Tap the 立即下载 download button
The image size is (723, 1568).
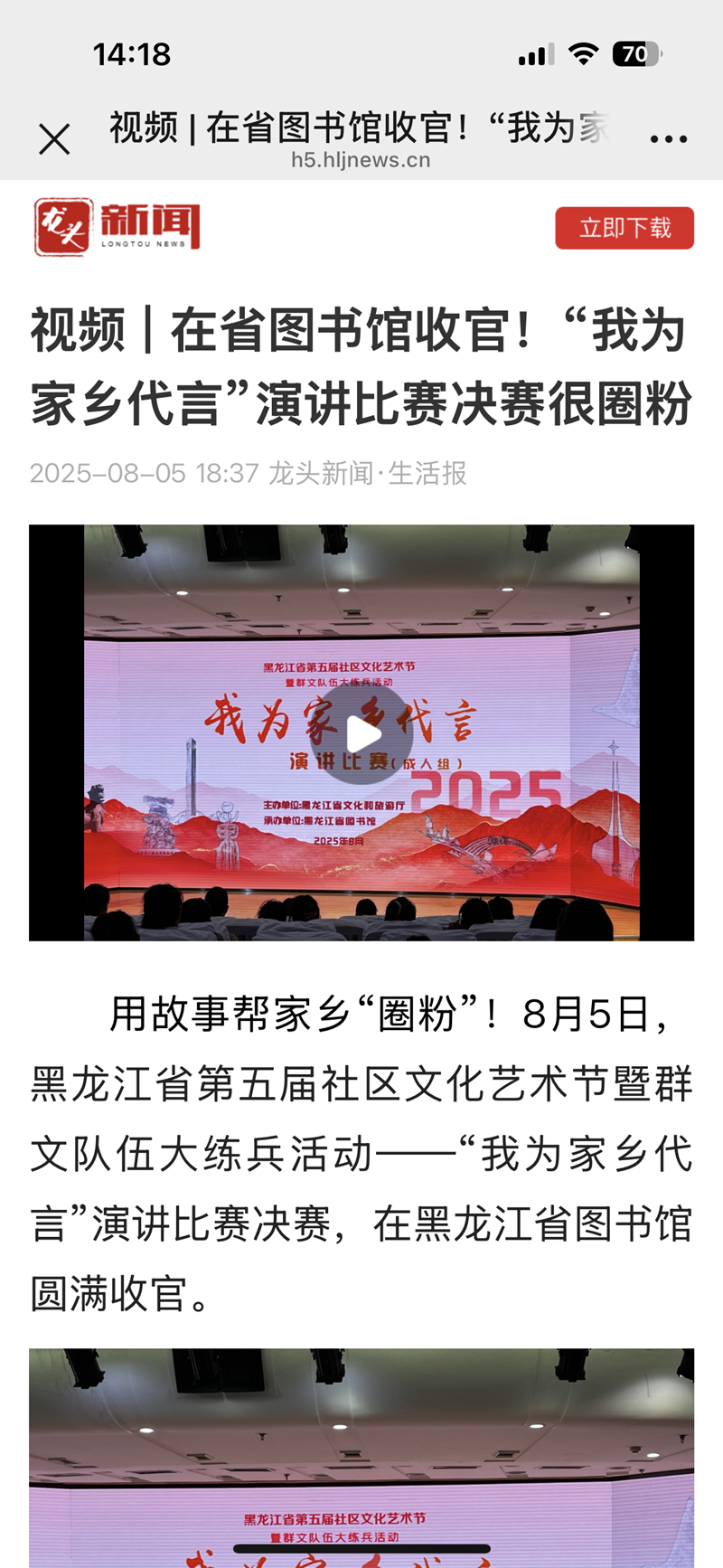tap(624, 228)
